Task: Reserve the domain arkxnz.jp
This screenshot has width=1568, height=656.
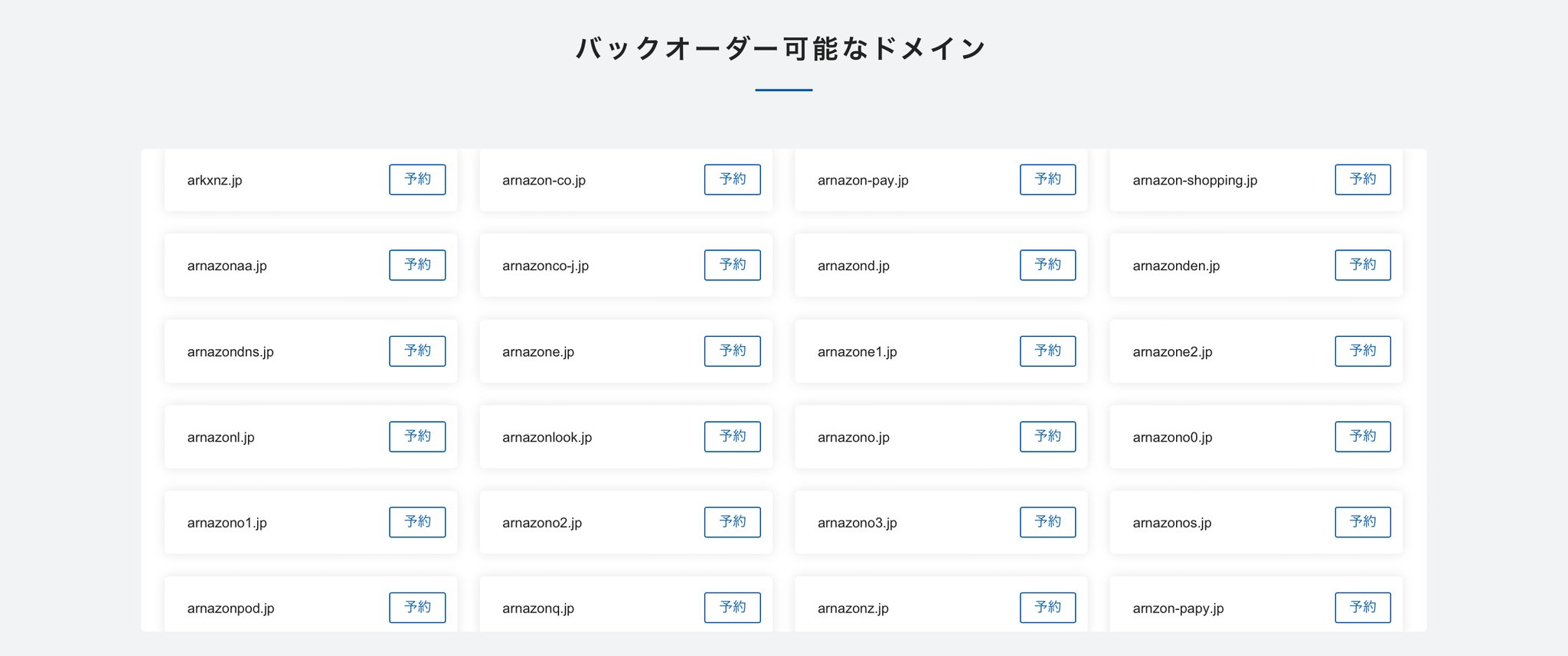Action: 417,180
